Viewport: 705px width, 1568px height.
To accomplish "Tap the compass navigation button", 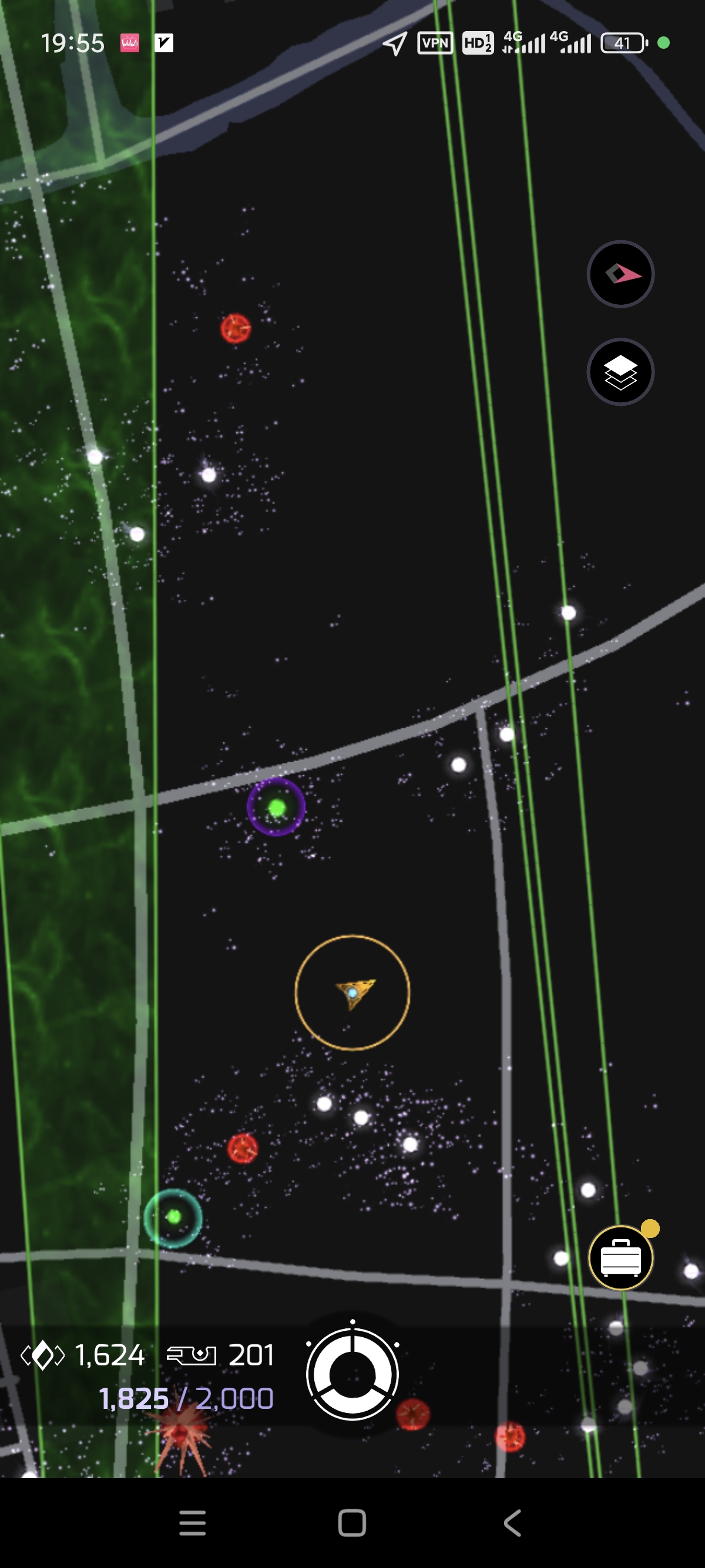I will pos(620,274).
